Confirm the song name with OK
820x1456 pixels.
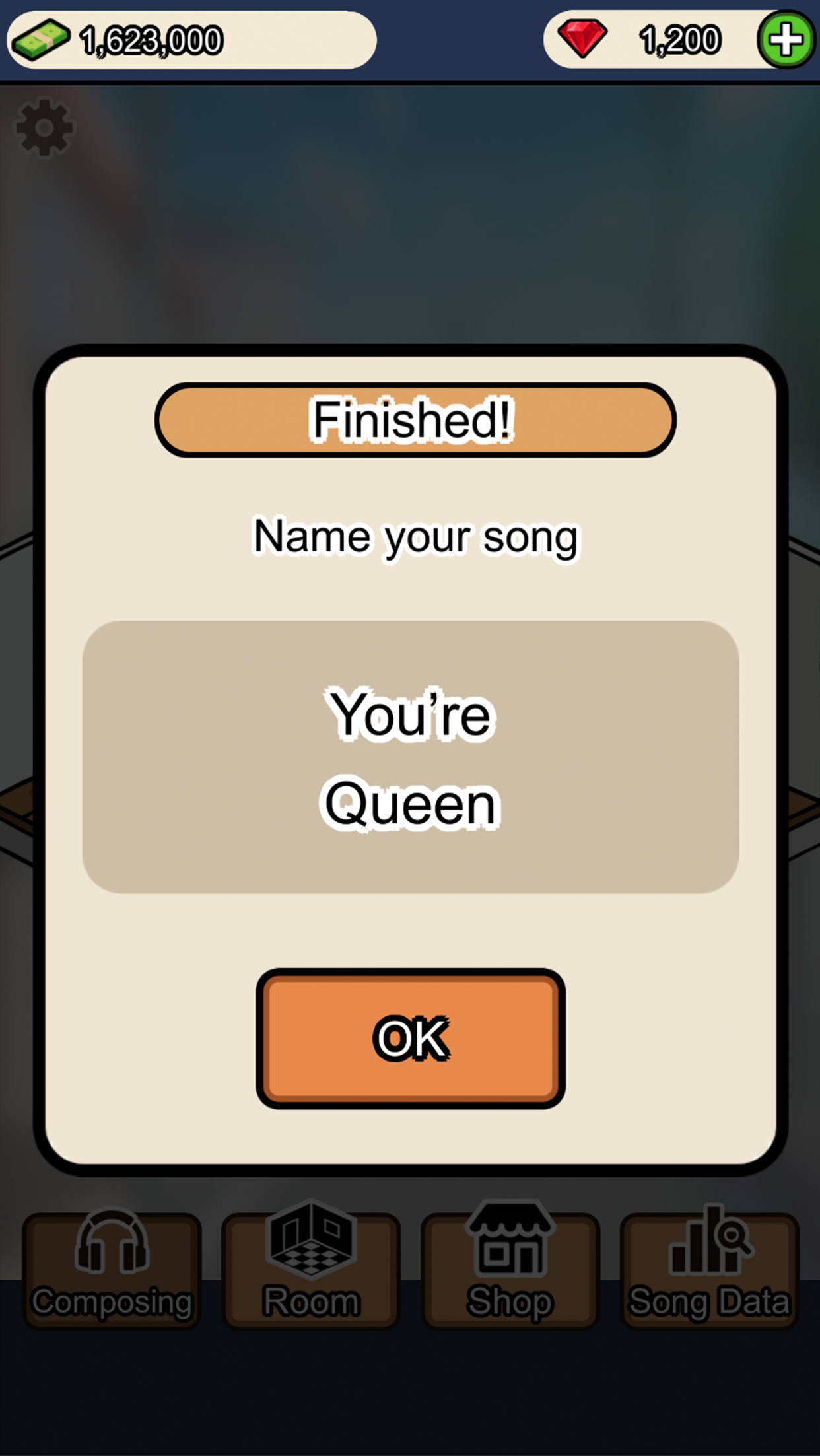point(410,1039)
